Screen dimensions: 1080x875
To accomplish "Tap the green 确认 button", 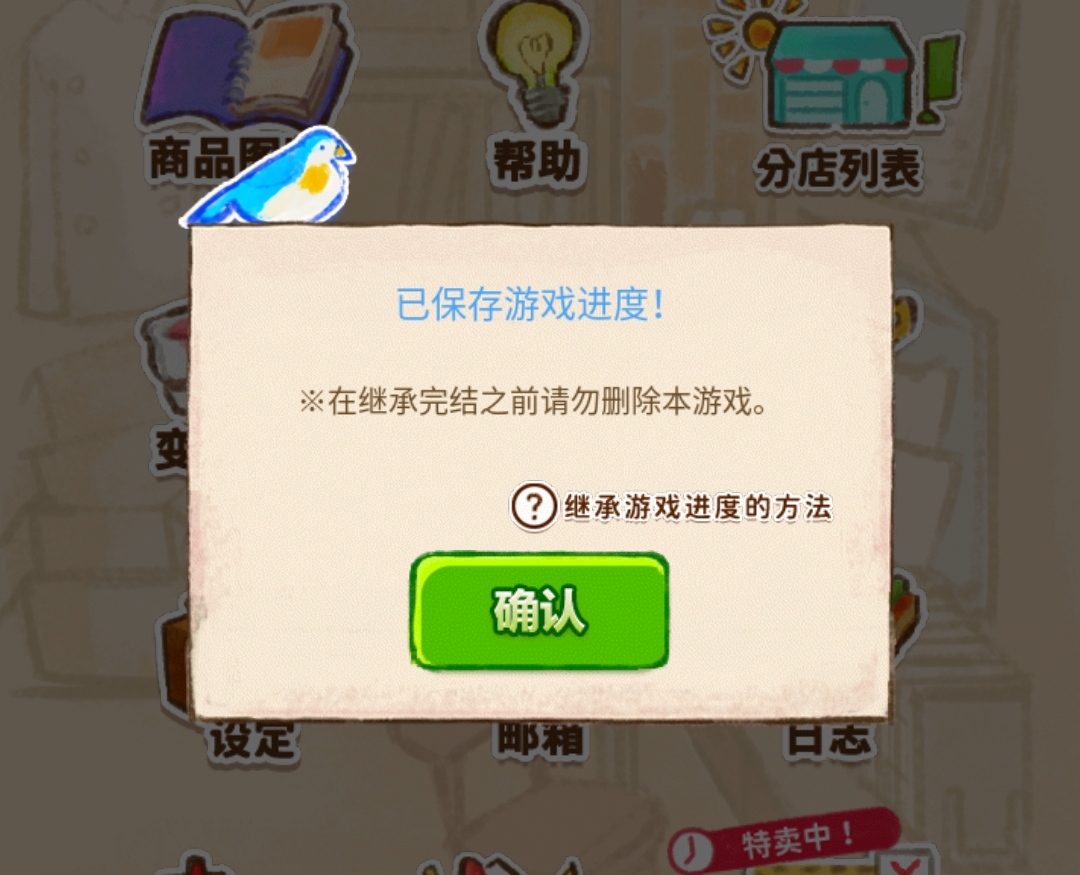I will coord(539,611).
